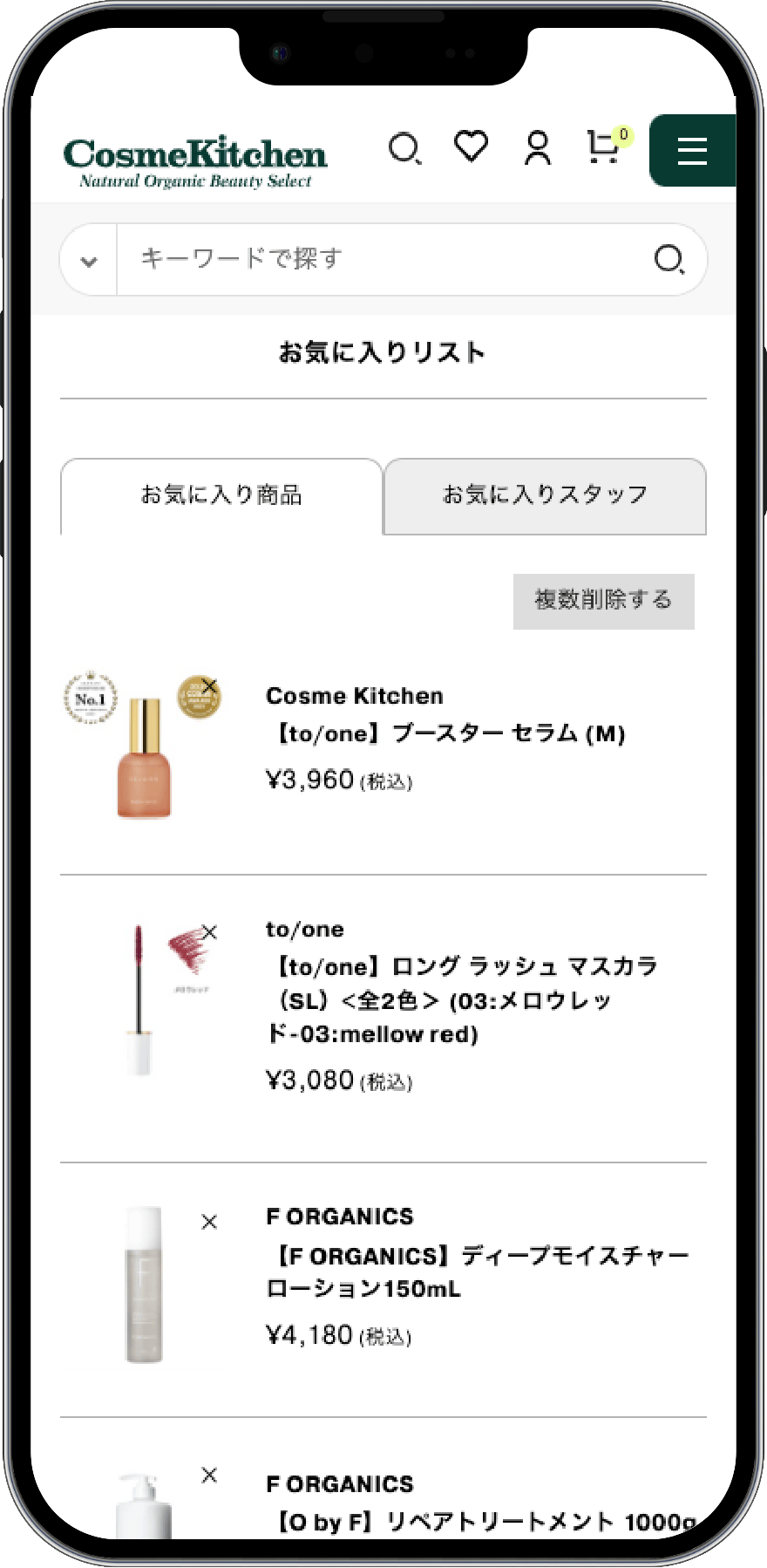Switch to the お気に入り商品 tab
Image resolution: width=767 pixels, height=1568 pixels.
[221, 495]
